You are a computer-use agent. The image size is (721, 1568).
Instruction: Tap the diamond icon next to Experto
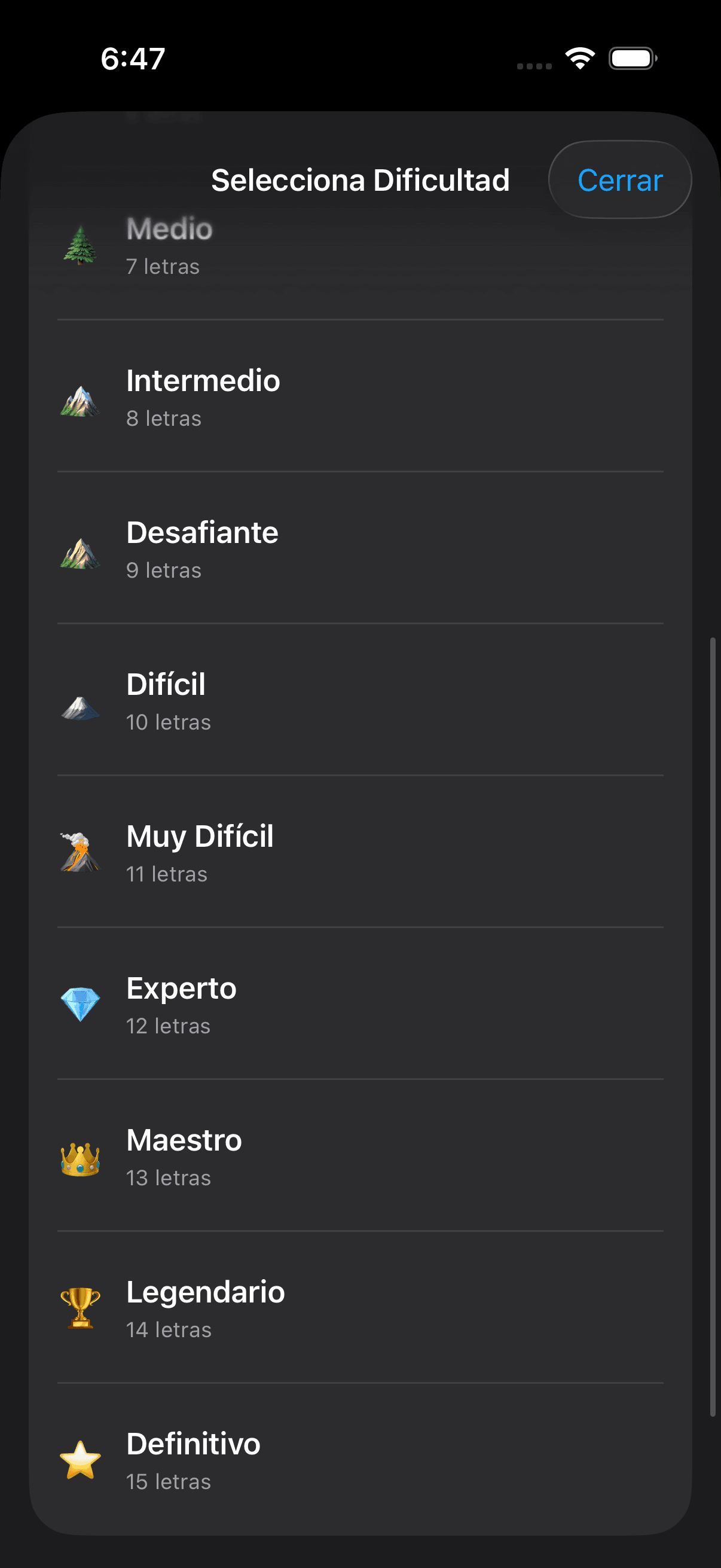(x=80, y=1005)
